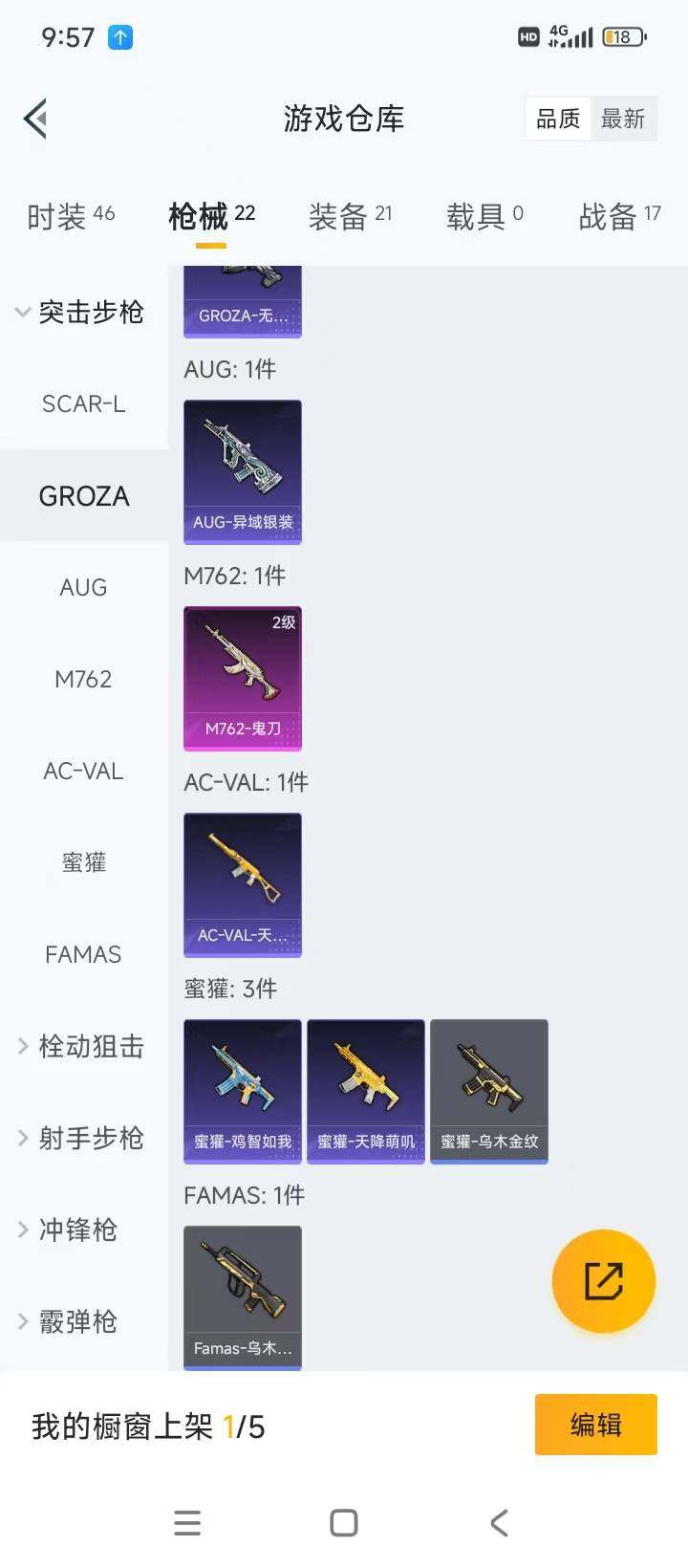688x1568 pixels.
Task: Select GROZA in the sidebar
Action: click(84, 495)
